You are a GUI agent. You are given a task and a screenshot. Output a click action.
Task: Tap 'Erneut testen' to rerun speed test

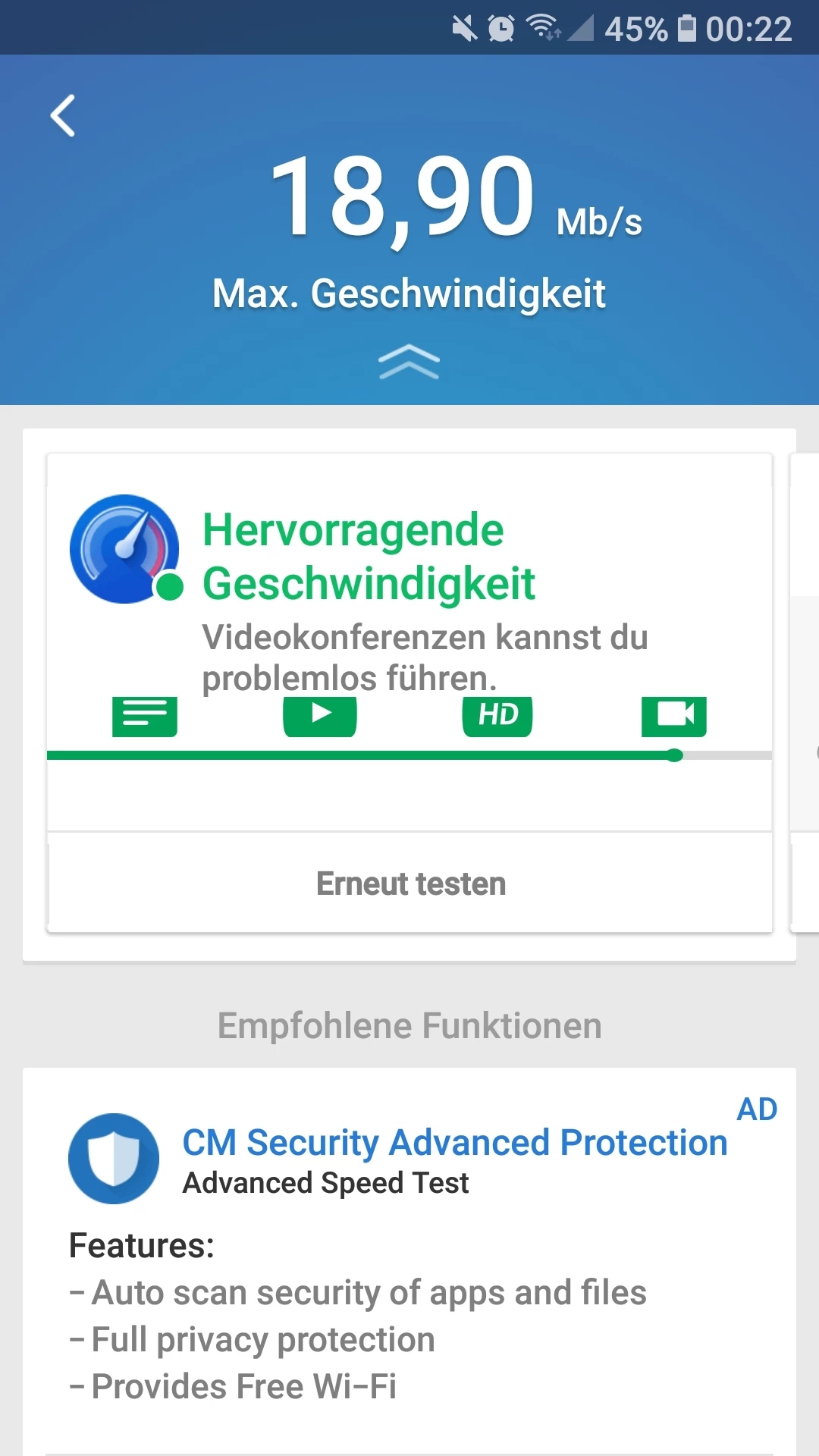click(x=410, y=883)
